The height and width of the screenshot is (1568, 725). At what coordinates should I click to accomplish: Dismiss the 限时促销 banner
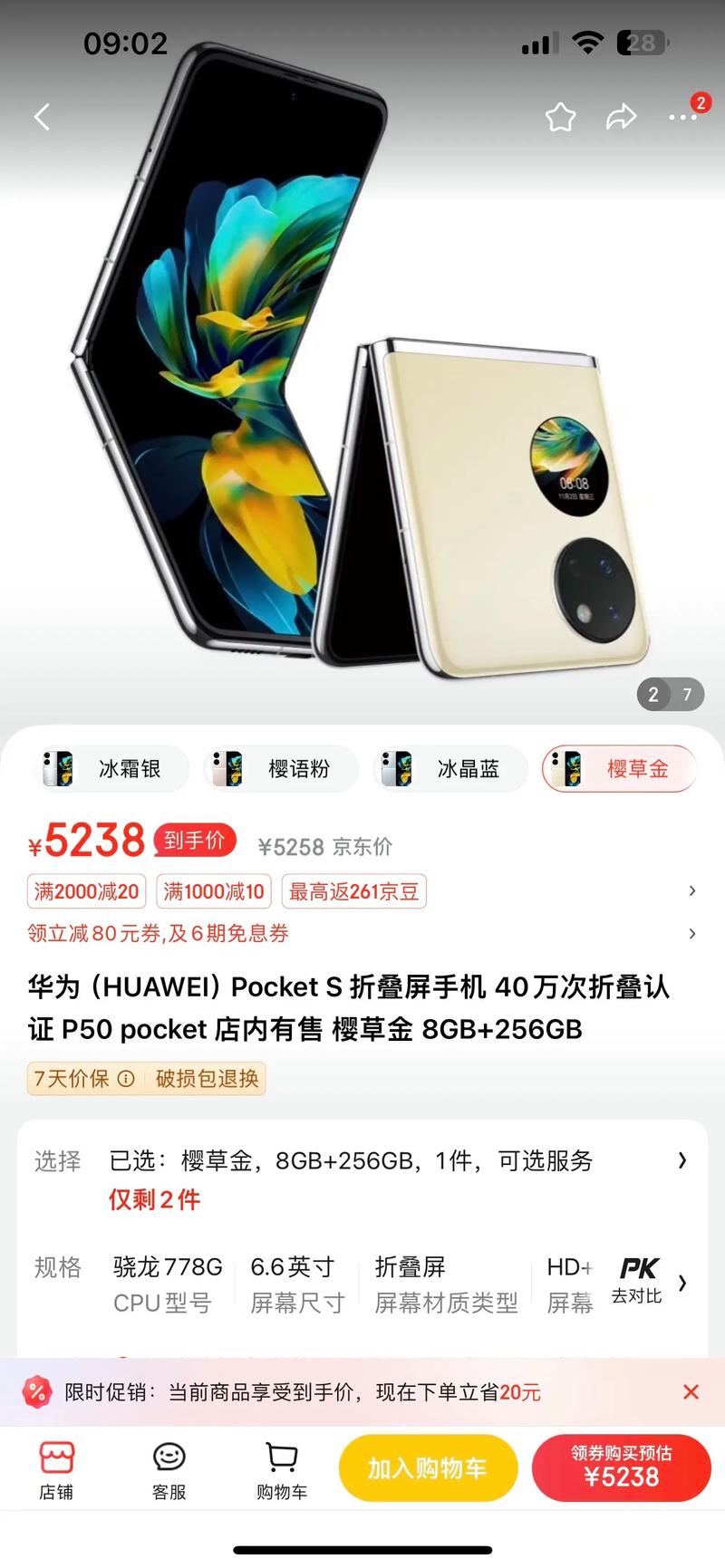coord(691,1391)
